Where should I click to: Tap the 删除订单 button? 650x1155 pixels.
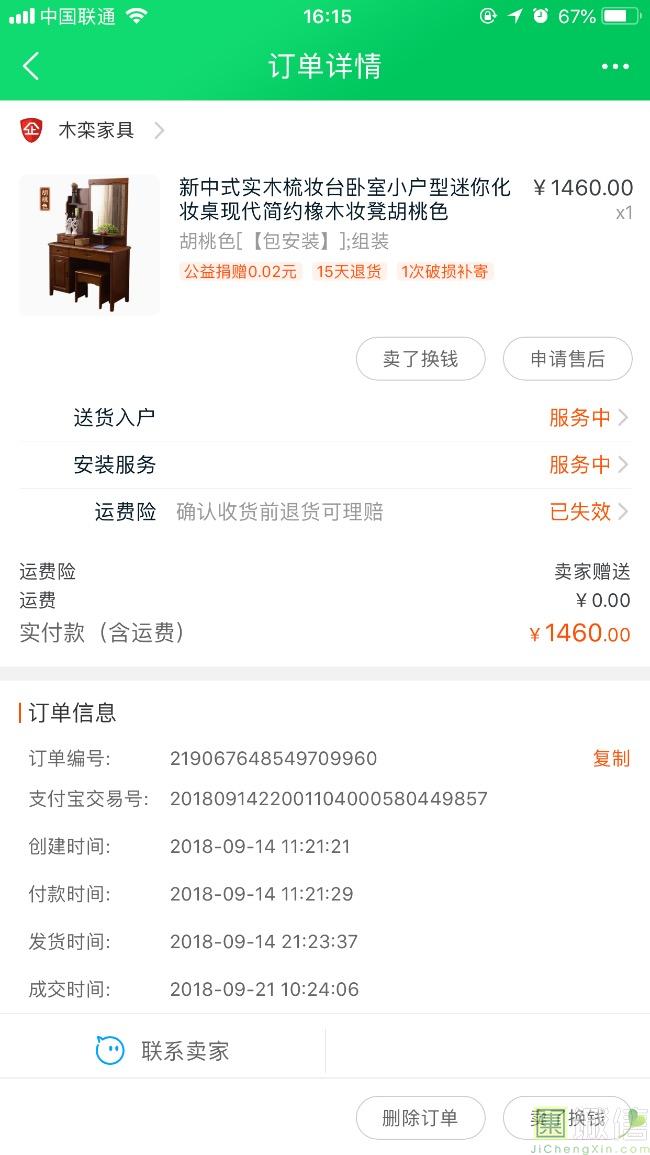click(420, 1118)
